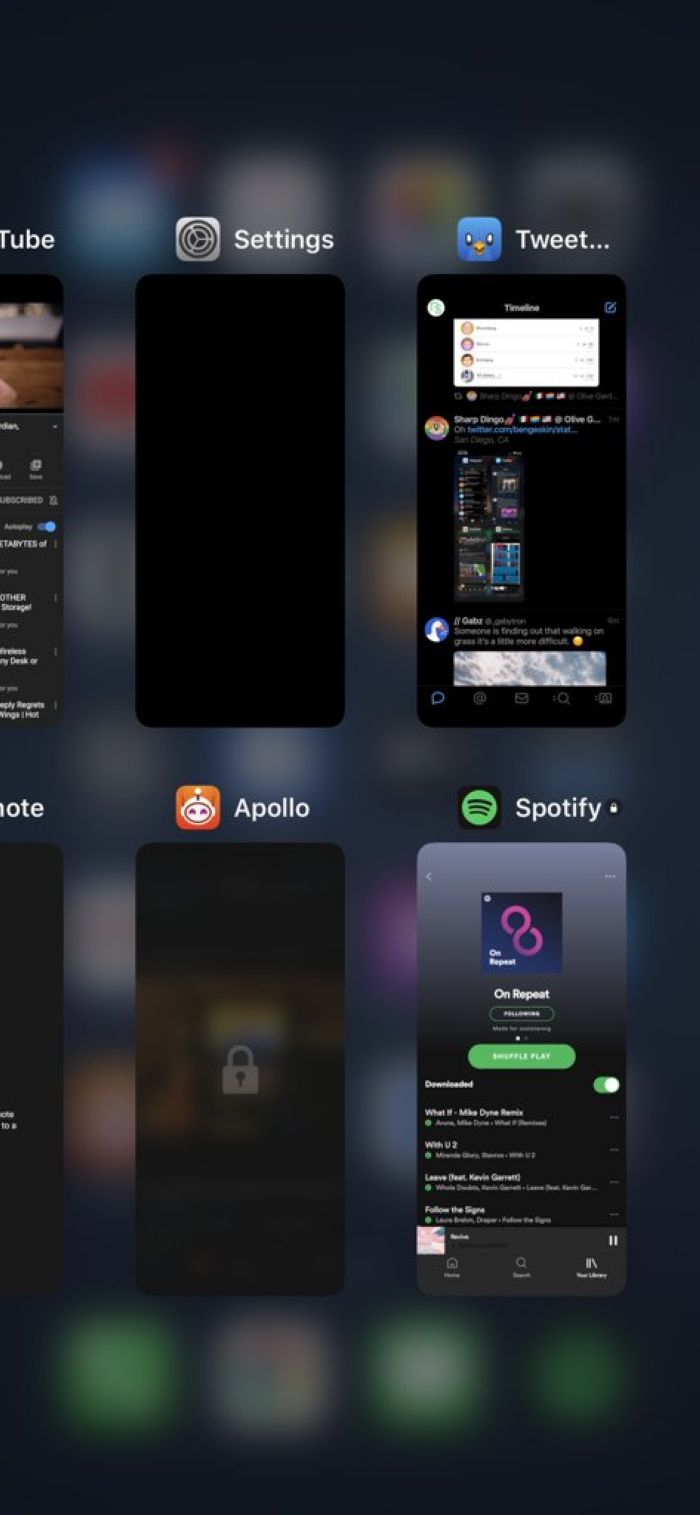Switch to the YouTube app card

(30, 500)
